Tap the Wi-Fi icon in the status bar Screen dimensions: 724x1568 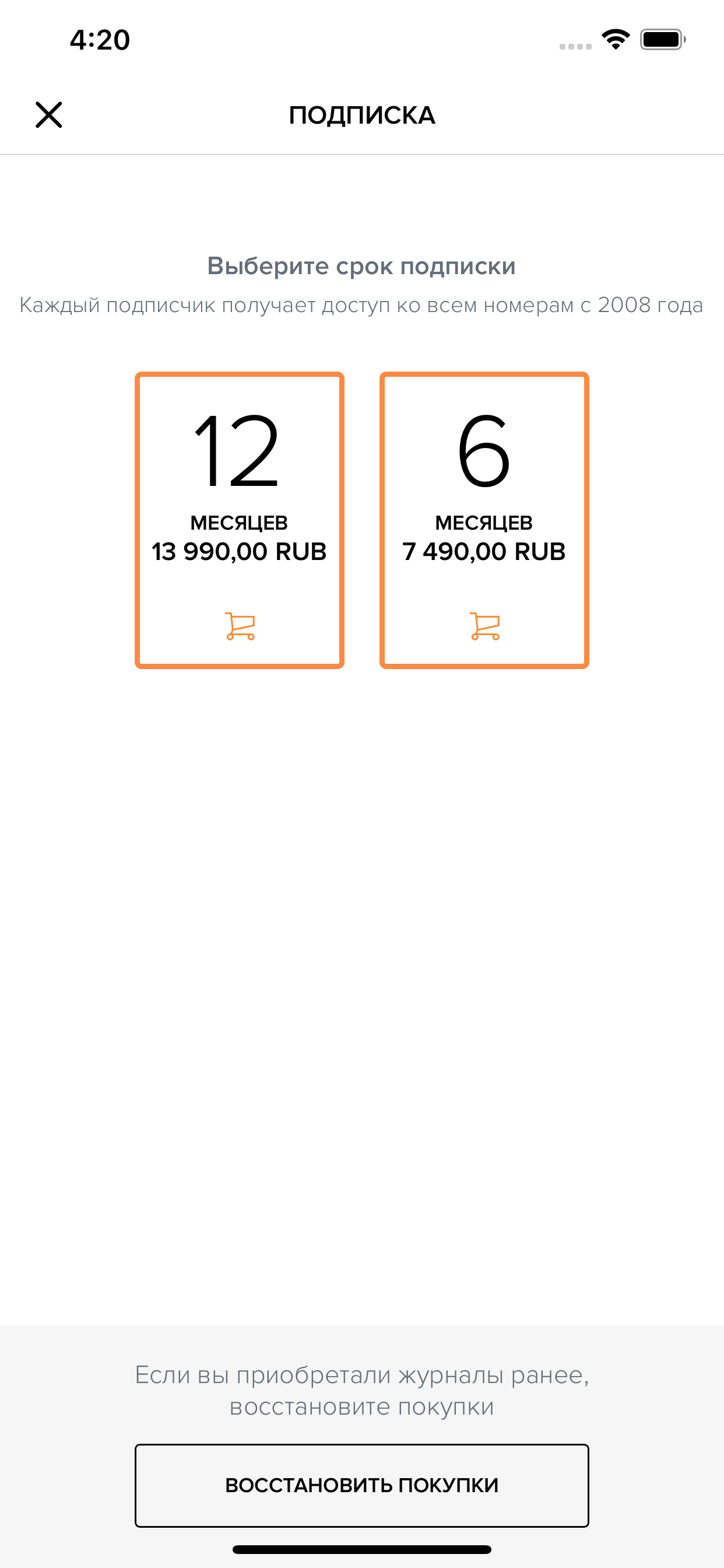click(x=616, y=39)
